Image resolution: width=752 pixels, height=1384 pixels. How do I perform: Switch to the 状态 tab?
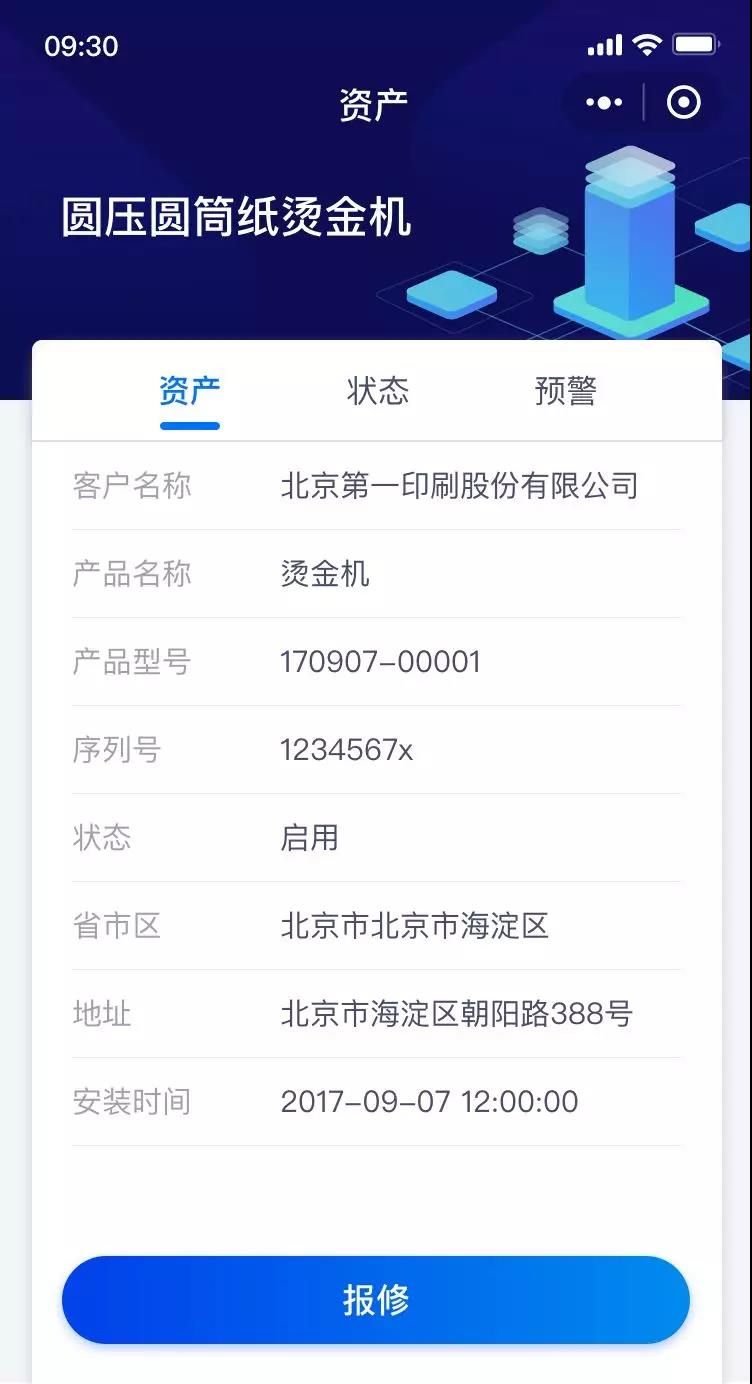coord(378,391)
